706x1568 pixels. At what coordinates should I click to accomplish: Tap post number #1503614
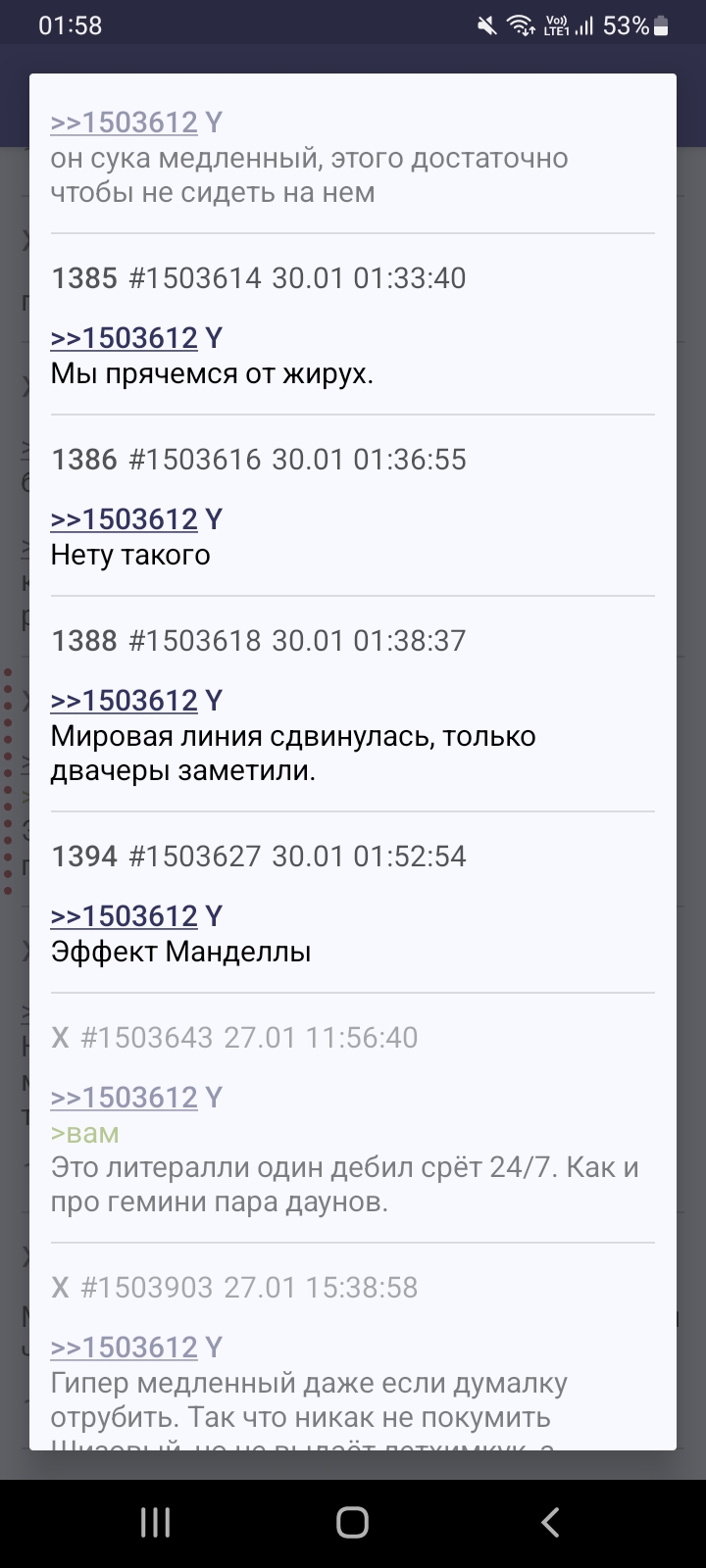point(195,278)
